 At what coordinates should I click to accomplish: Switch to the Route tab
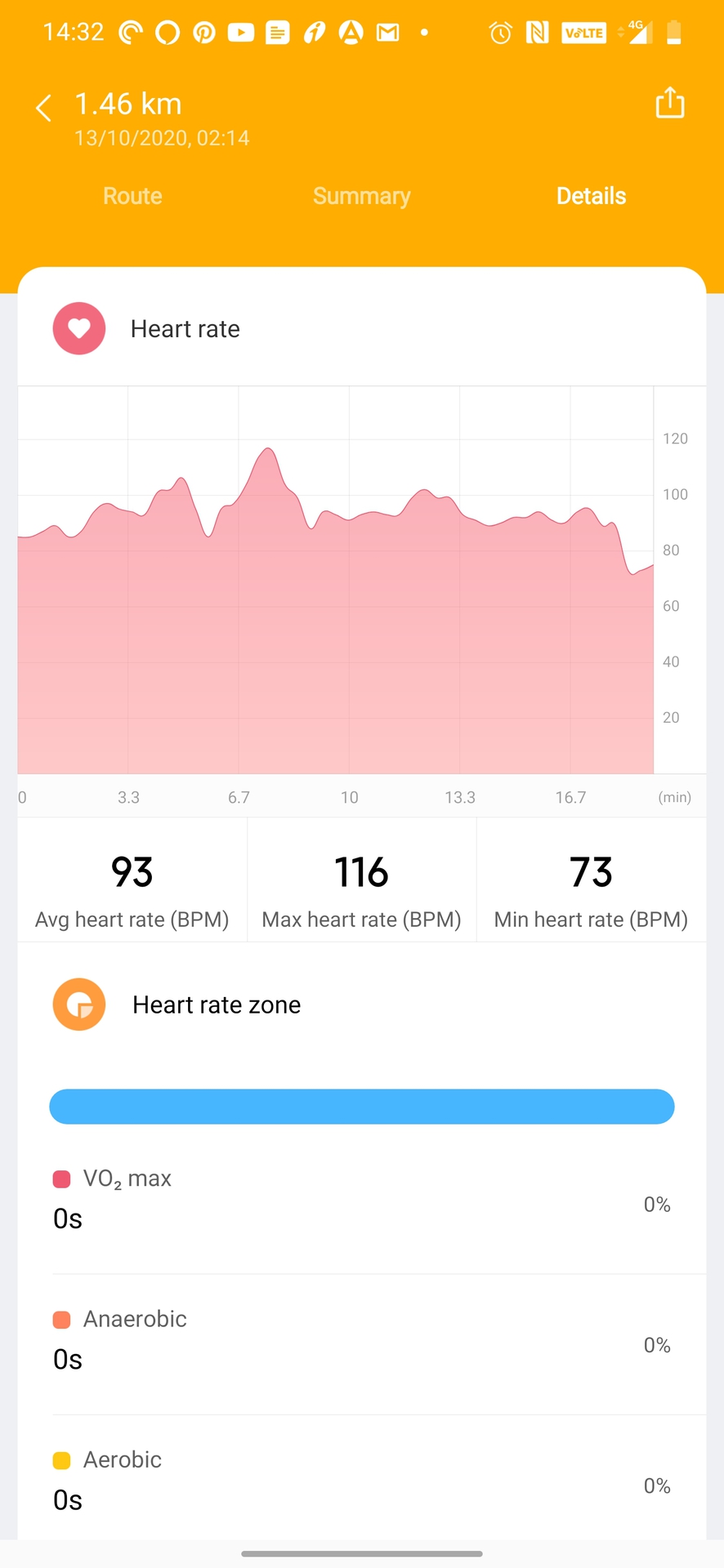pyautogui.click(x=132, y=196)
